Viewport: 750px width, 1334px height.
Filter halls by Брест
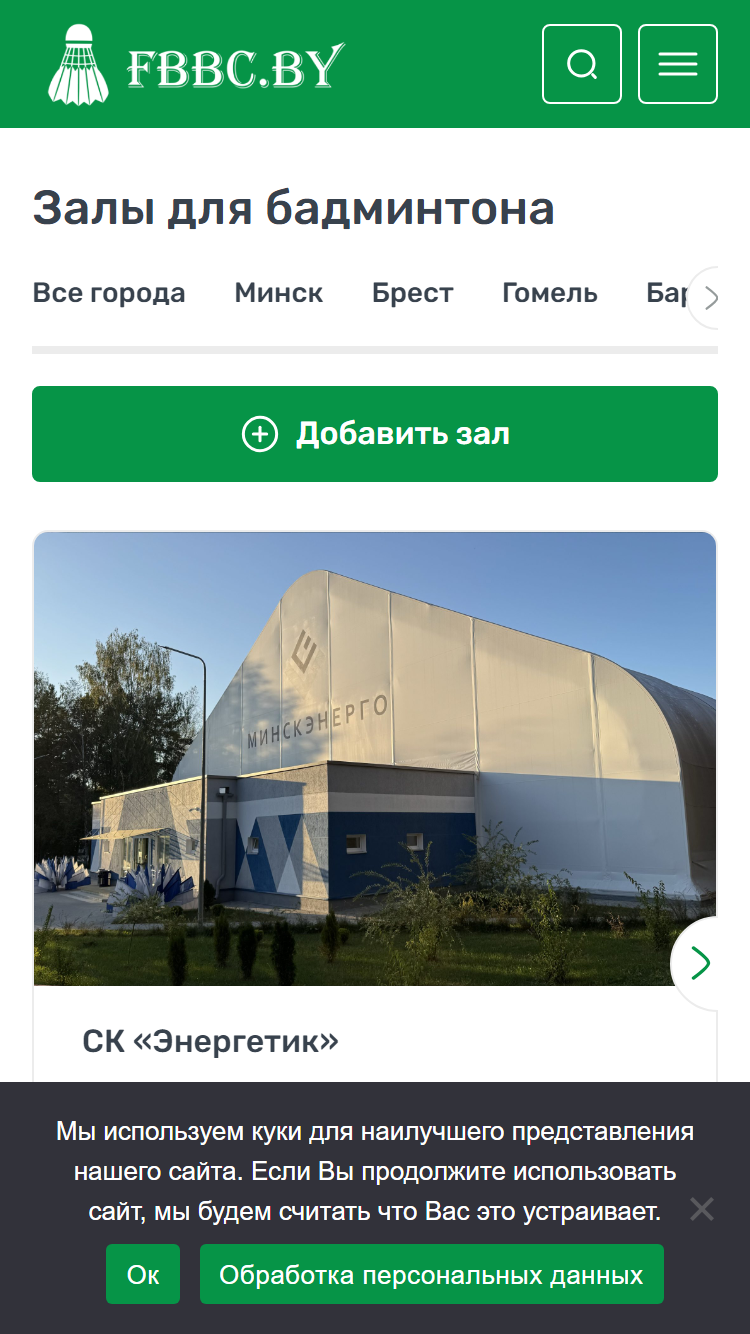(x=413, y=293)
